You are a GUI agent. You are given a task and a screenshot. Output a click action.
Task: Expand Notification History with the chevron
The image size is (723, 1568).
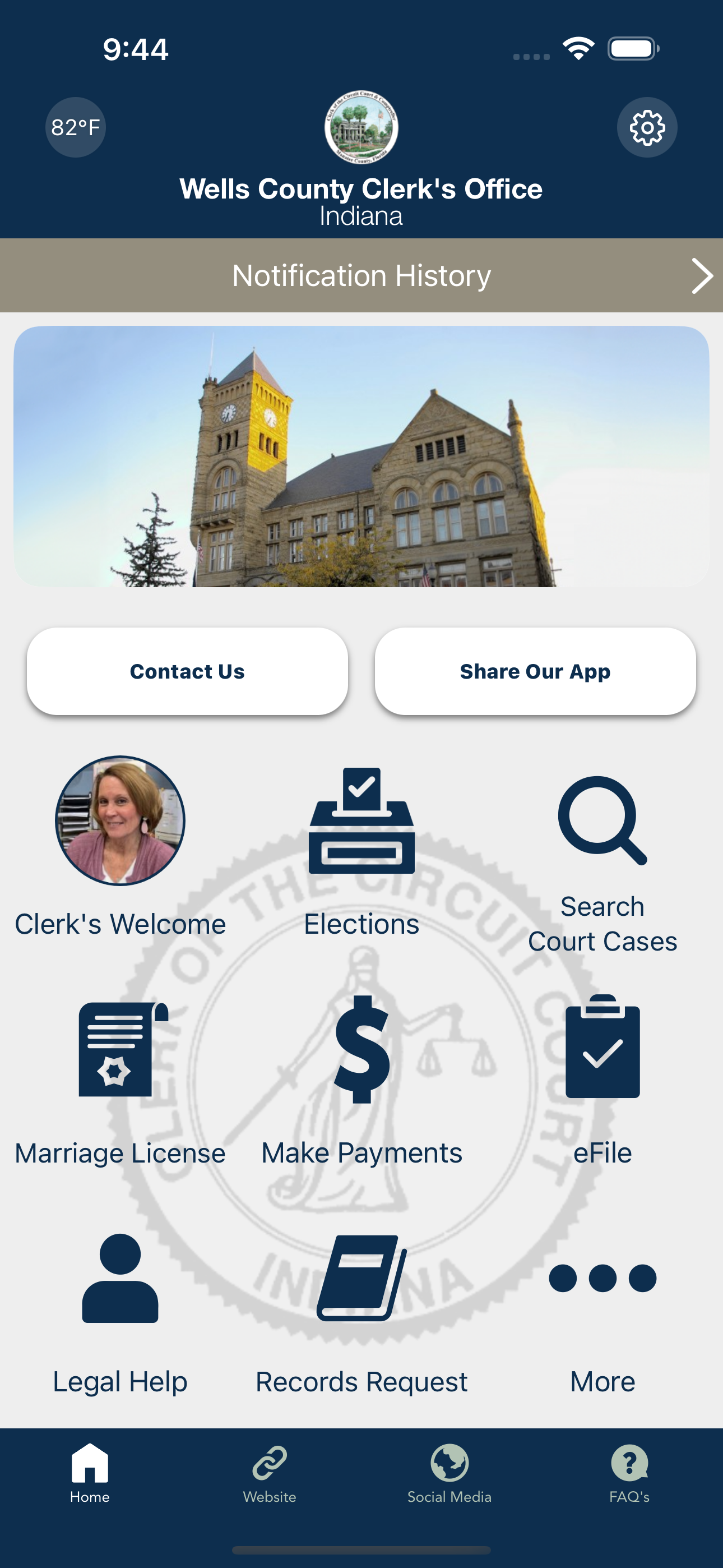coord(702,275)
